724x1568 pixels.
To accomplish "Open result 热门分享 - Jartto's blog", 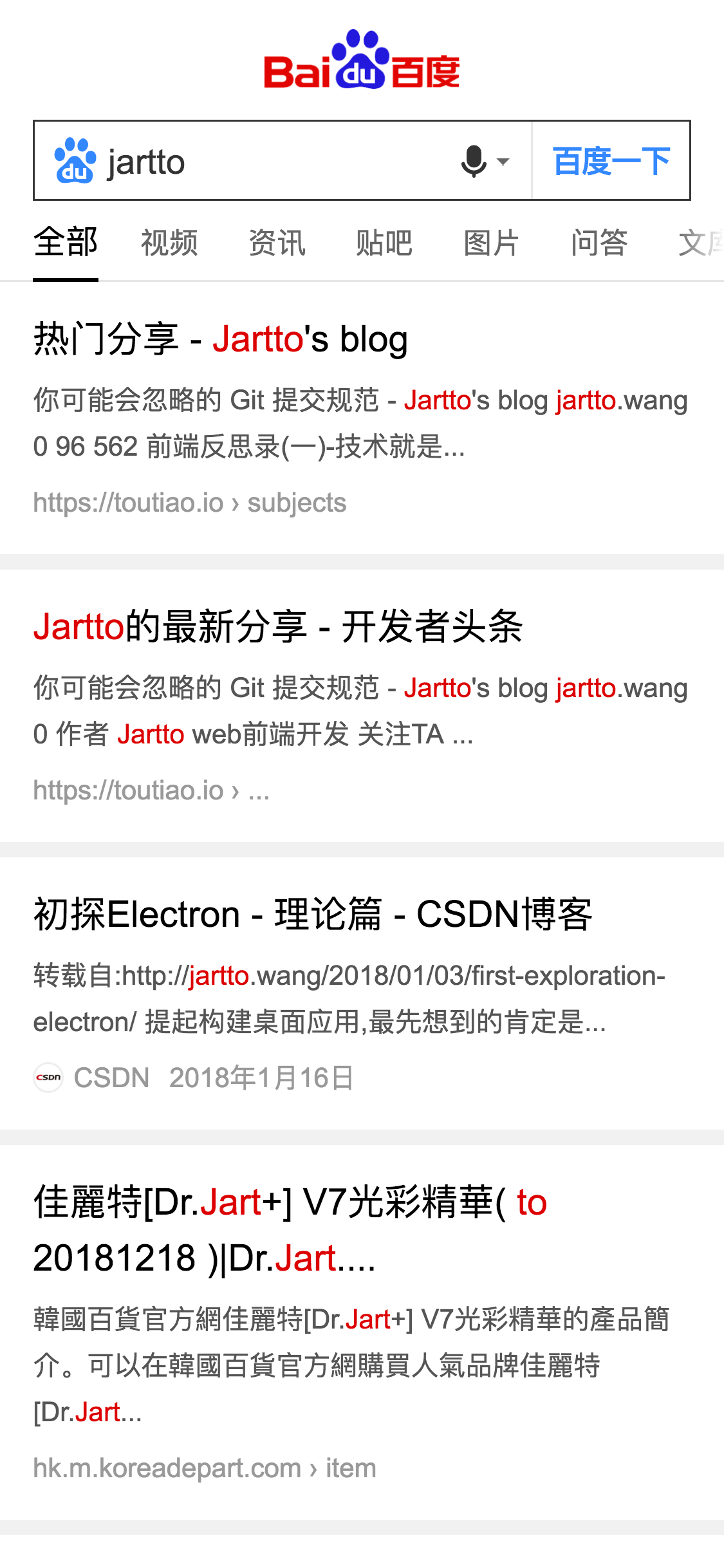I will click(x=221, y=339).
